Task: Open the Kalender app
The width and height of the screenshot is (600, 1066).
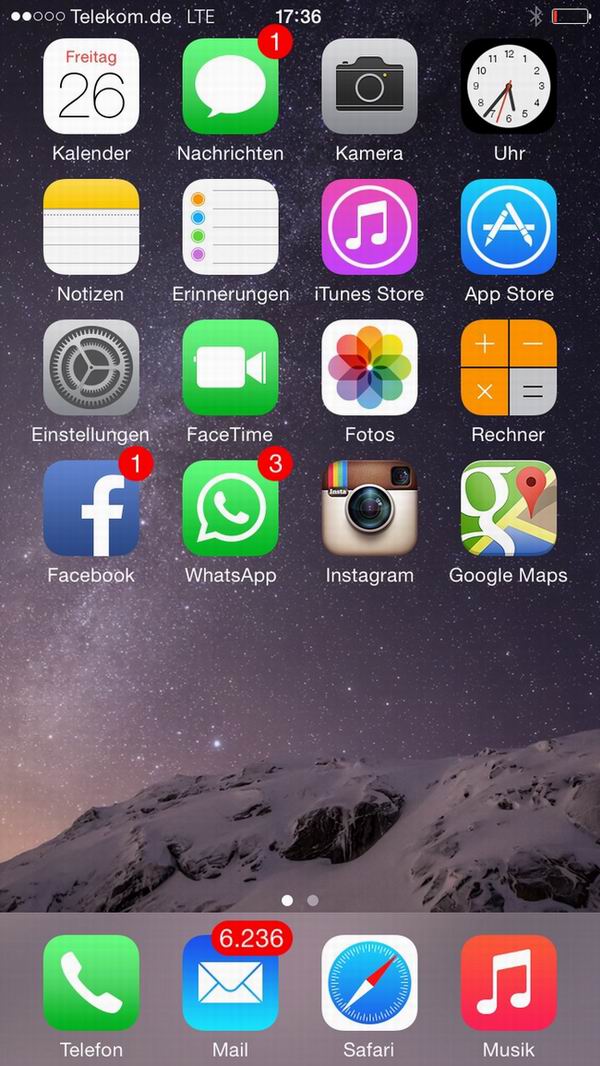Action: pyautogui.click(x=91, y=86)
